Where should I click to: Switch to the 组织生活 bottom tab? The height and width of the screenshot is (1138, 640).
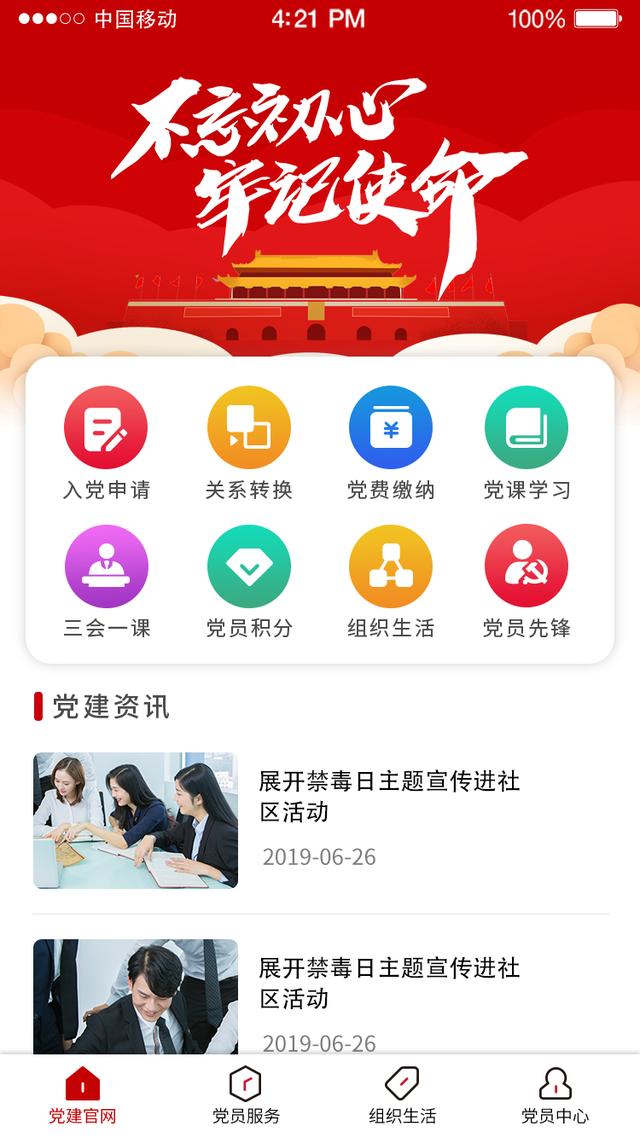[402, 1095]
